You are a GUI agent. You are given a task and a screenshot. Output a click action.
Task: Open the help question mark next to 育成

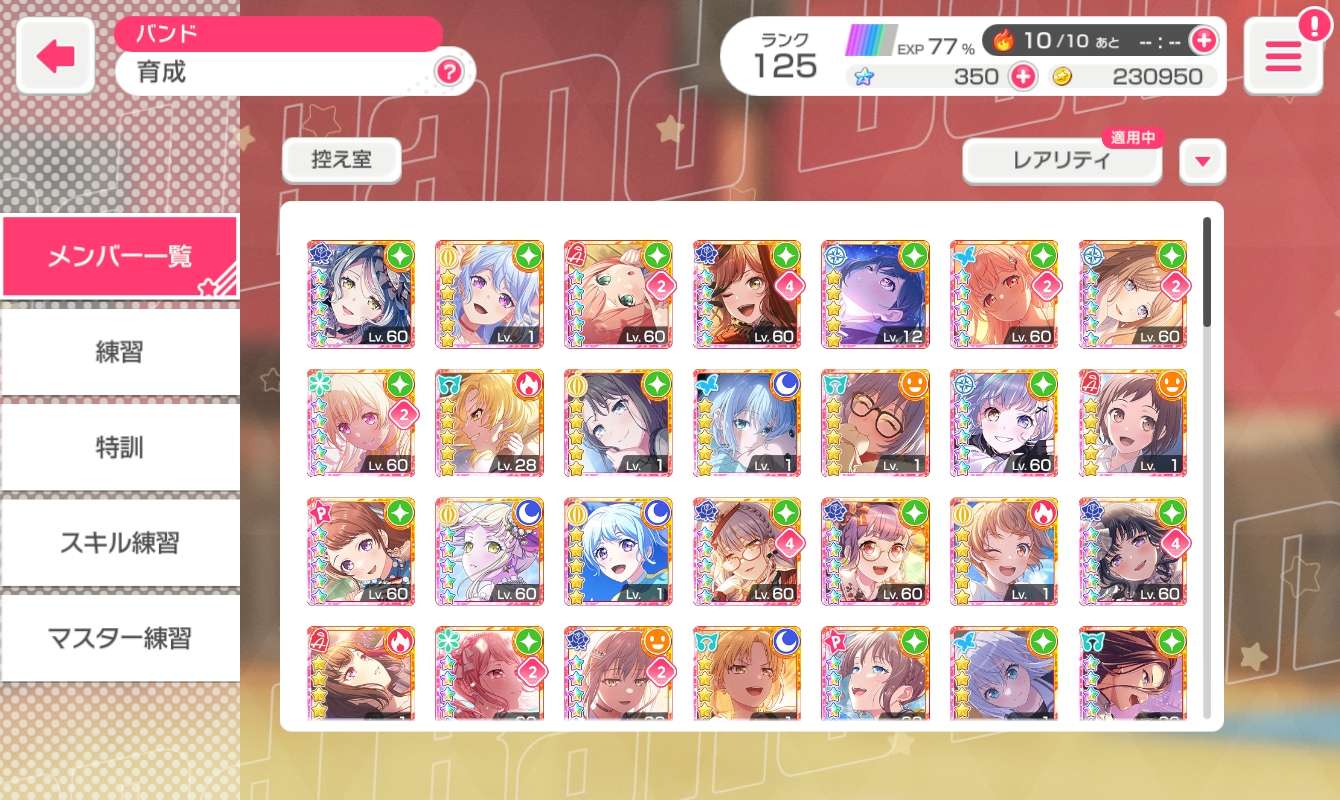pyautogui.click(x=449, y=72)
